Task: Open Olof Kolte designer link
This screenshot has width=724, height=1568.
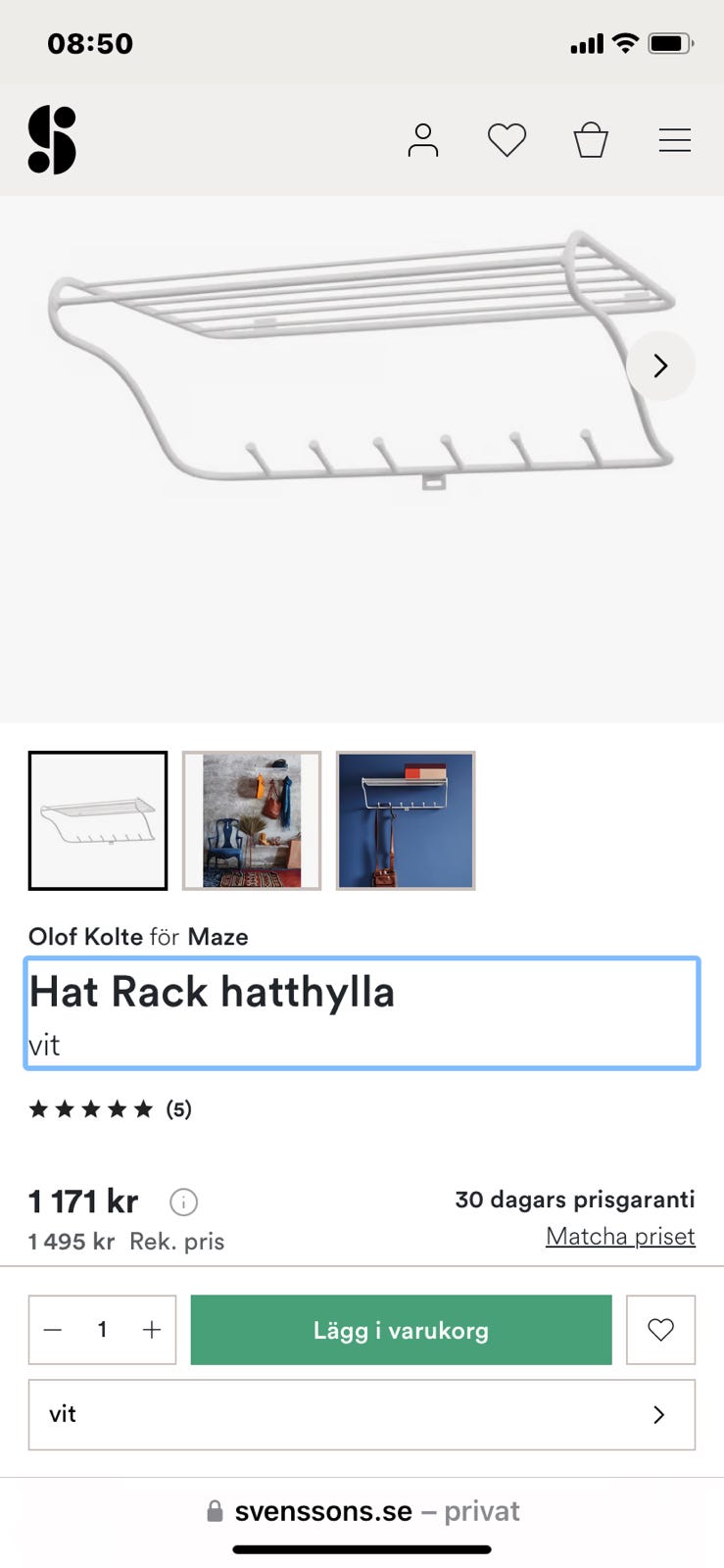Action: [86, 936]
